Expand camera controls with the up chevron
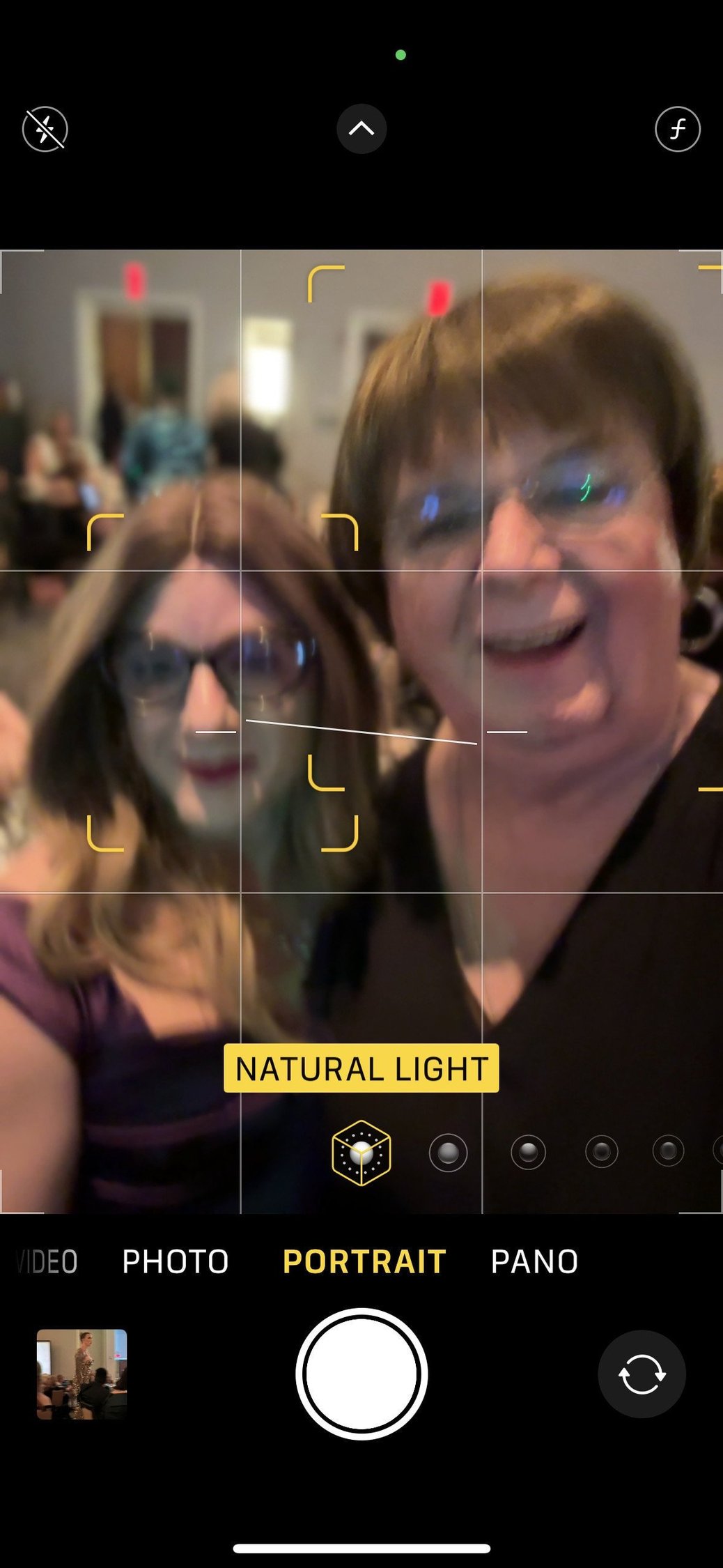Viewport: 723px width, 1568px height. pos(361,129)
